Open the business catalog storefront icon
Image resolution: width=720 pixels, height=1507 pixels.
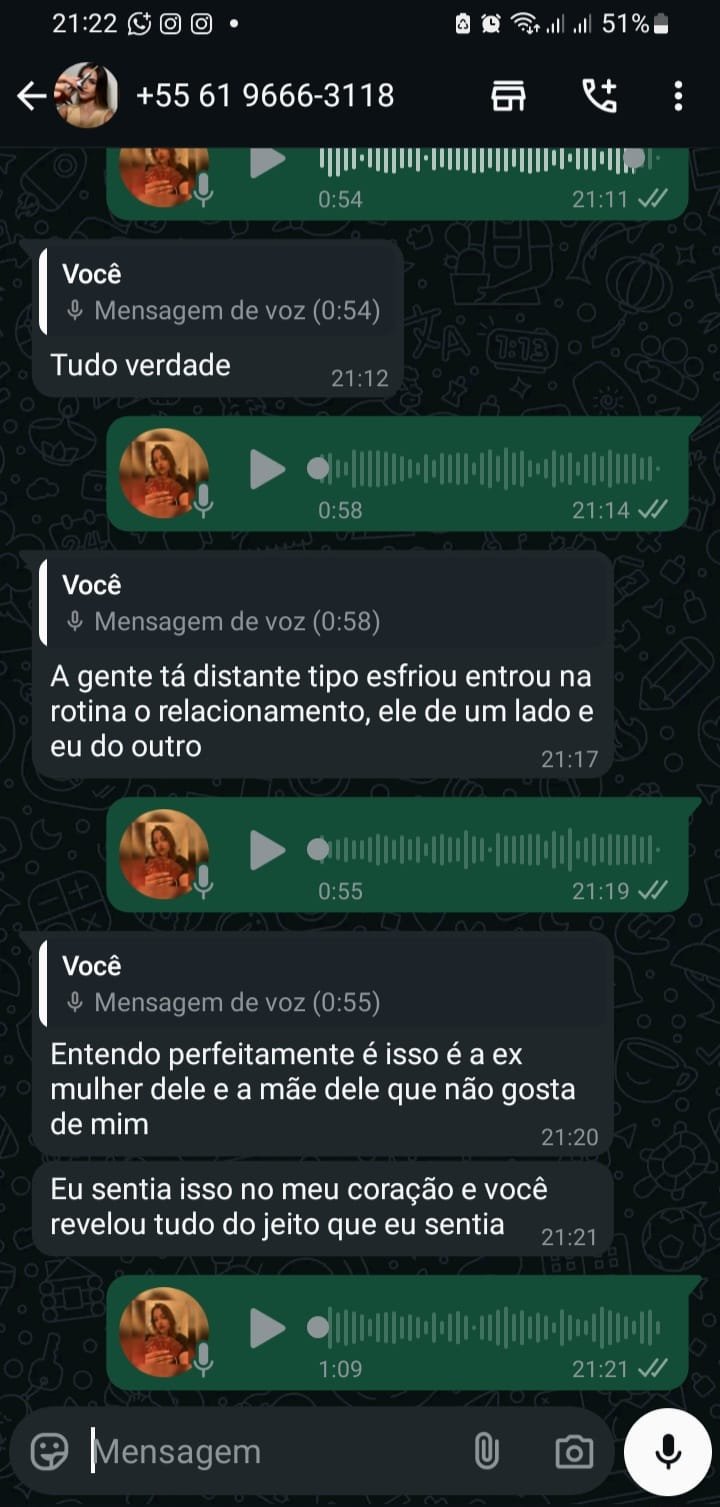pos(508,96)
